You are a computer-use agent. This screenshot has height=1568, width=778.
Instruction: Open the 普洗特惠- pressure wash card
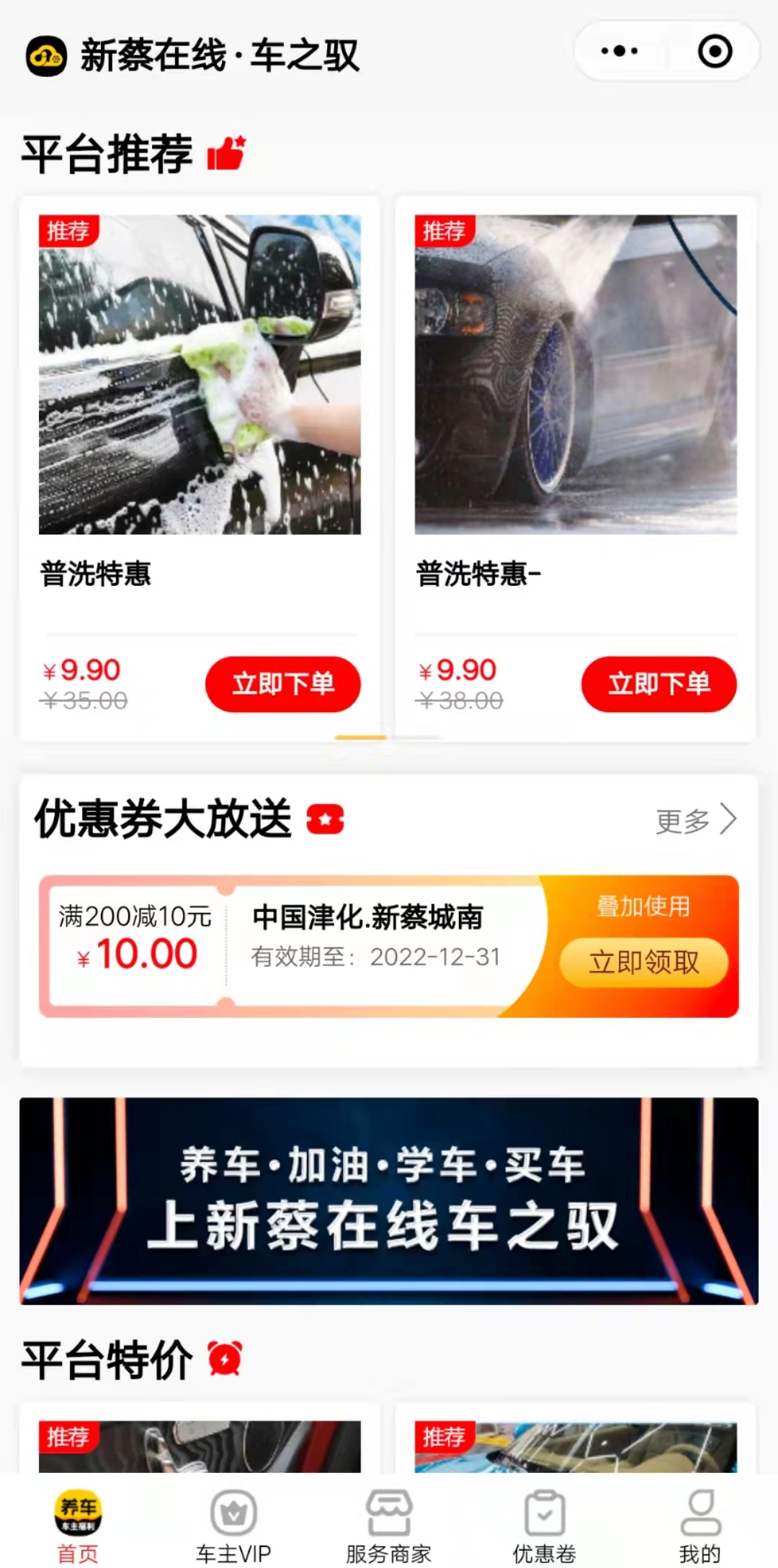click(576, 374)
